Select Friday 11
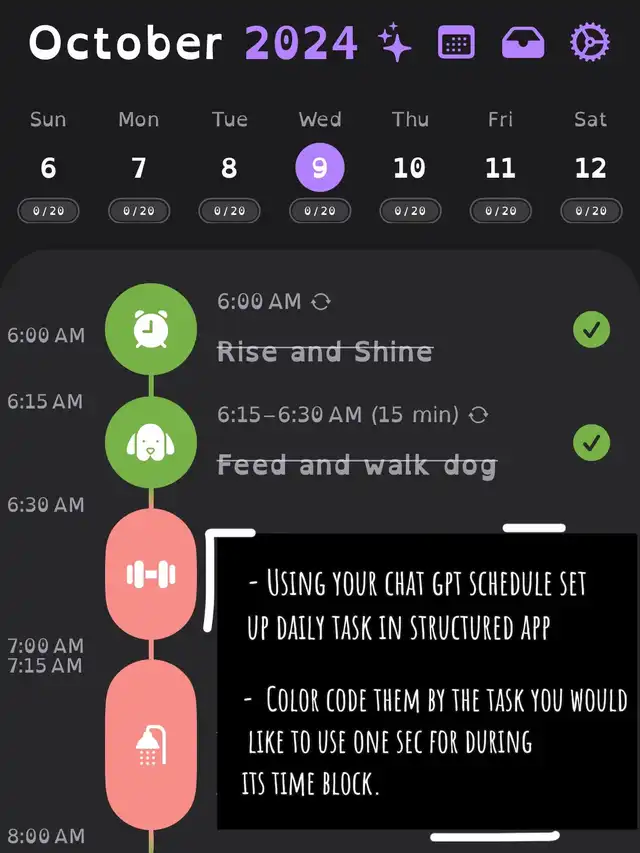The image size is (640, 853). coord(500,168)
